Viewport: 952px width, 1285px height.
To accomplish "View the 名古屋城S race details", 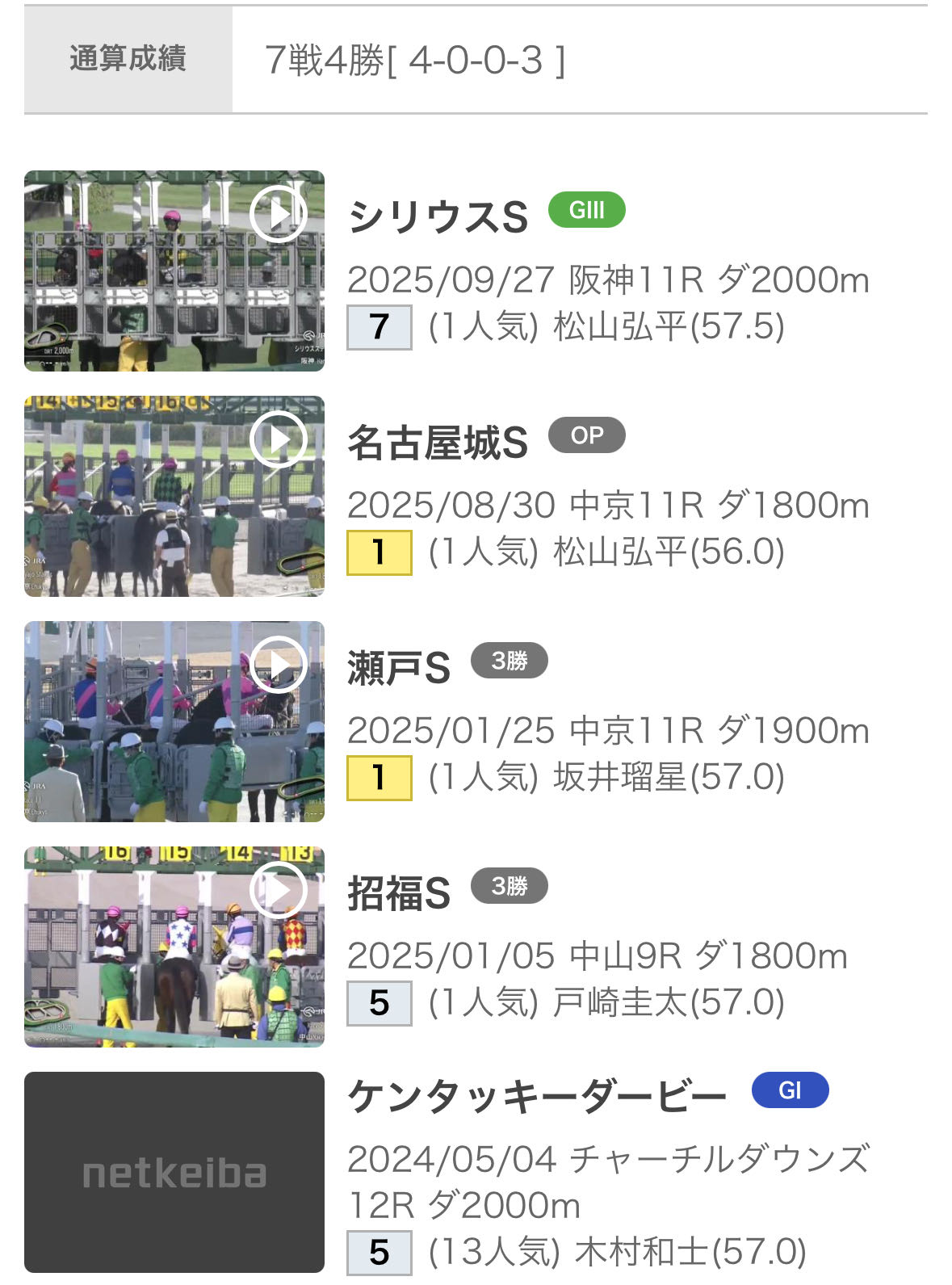I will click(x=438, y=443).
